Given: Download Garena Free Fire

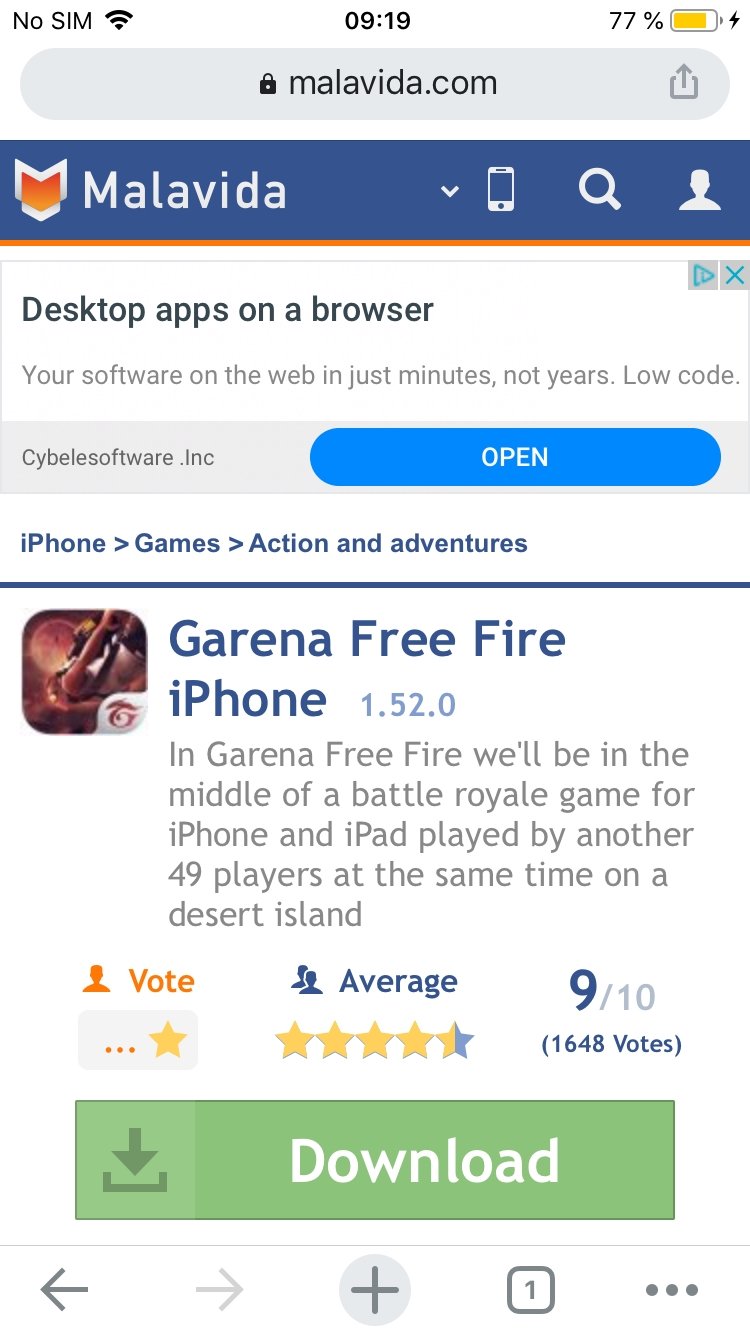Looking at the screenshot, I should point(375,1160).
